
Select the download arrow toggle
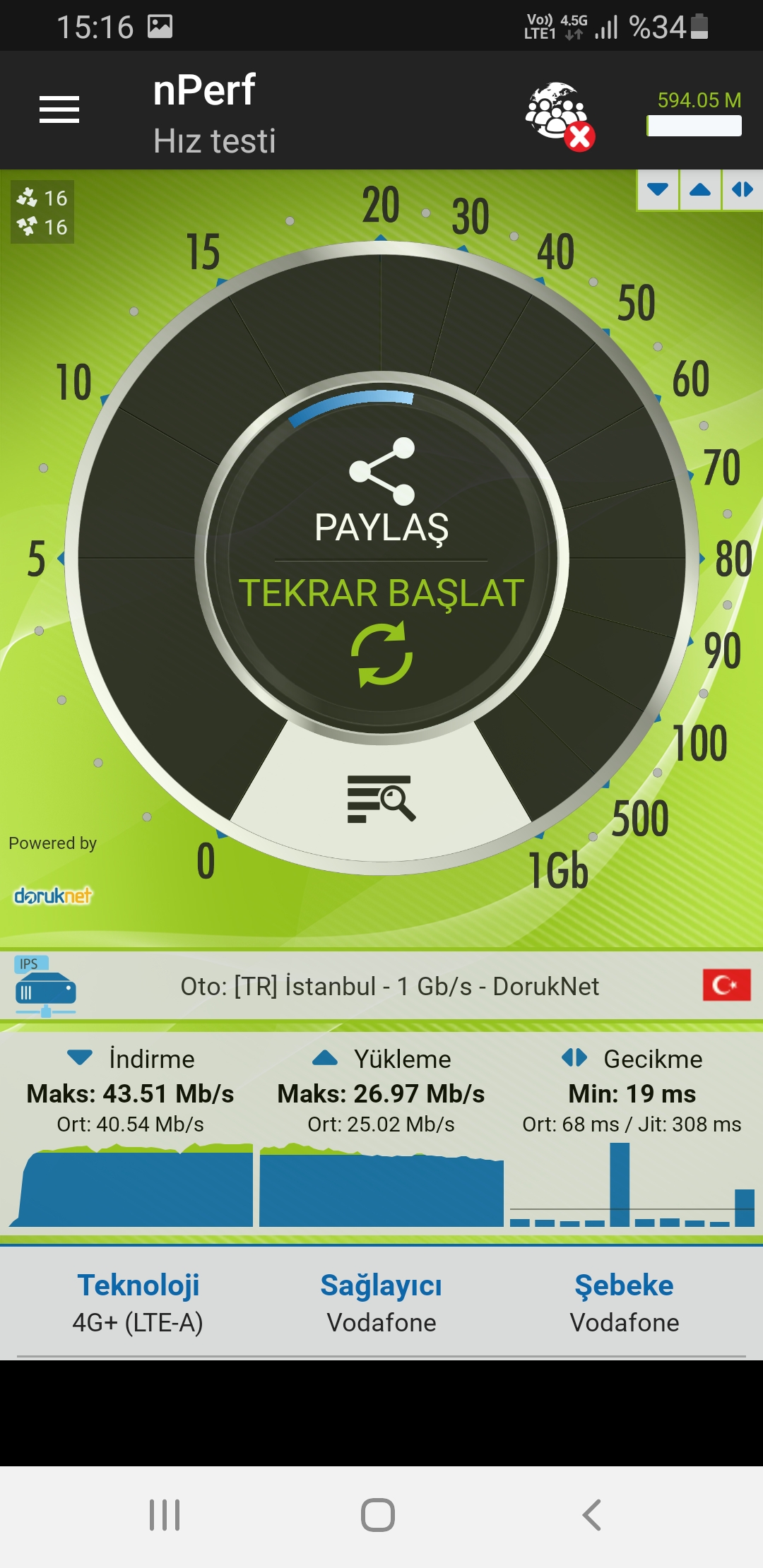[658, 189]
